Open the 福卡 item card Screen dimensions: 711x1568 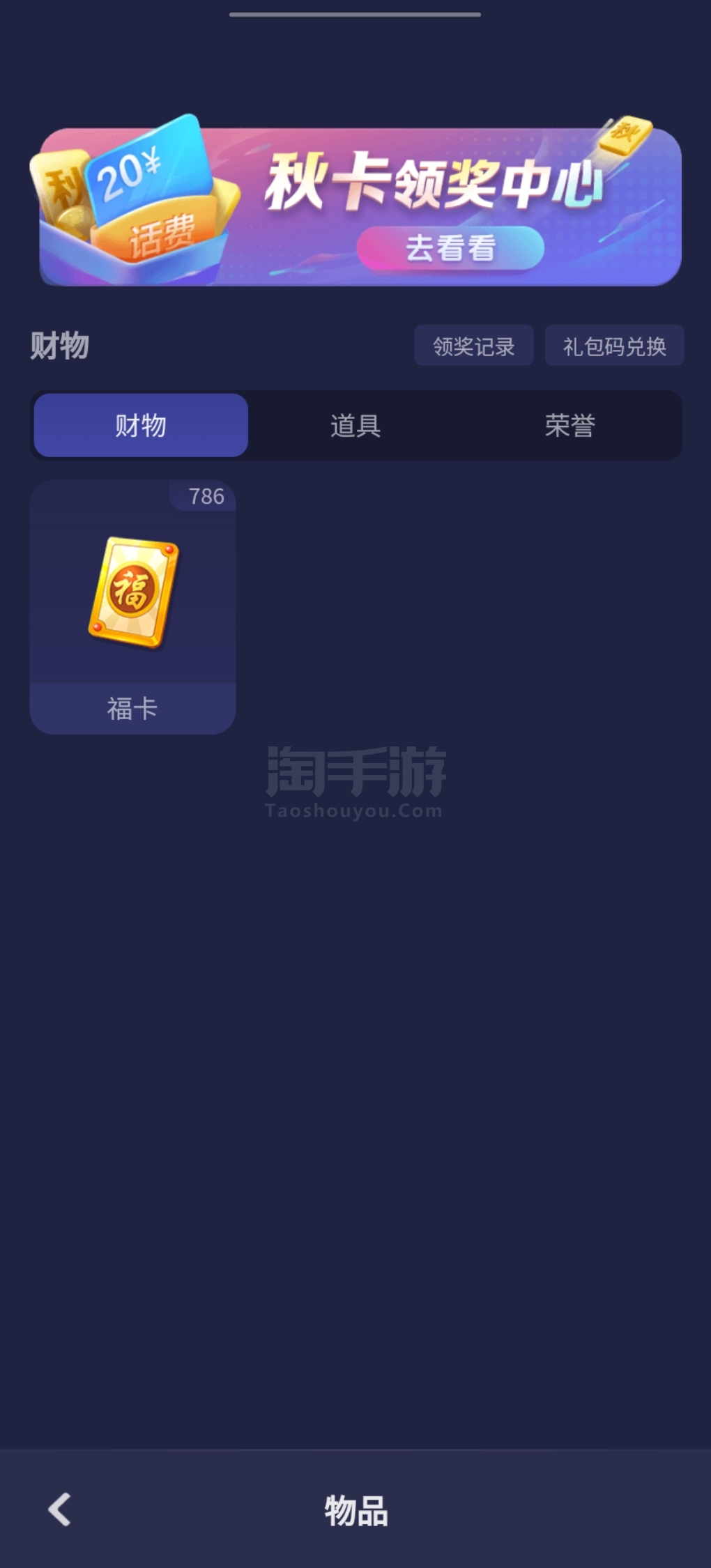pyautogui.click(x=132, y=607)
